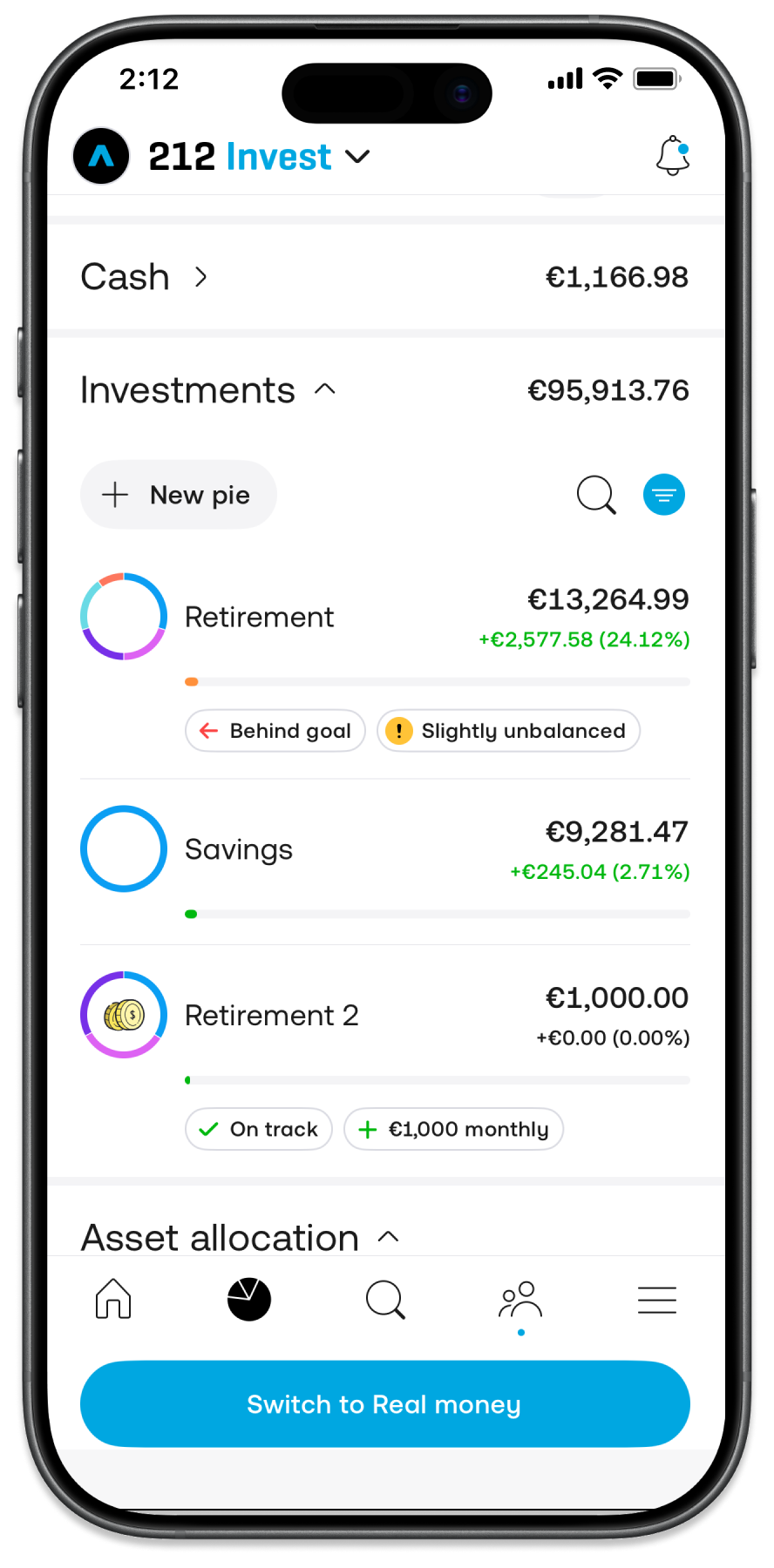This screenshot has width=774, height=1568.
Task: Open the investments filter
Action: [663, 495]
